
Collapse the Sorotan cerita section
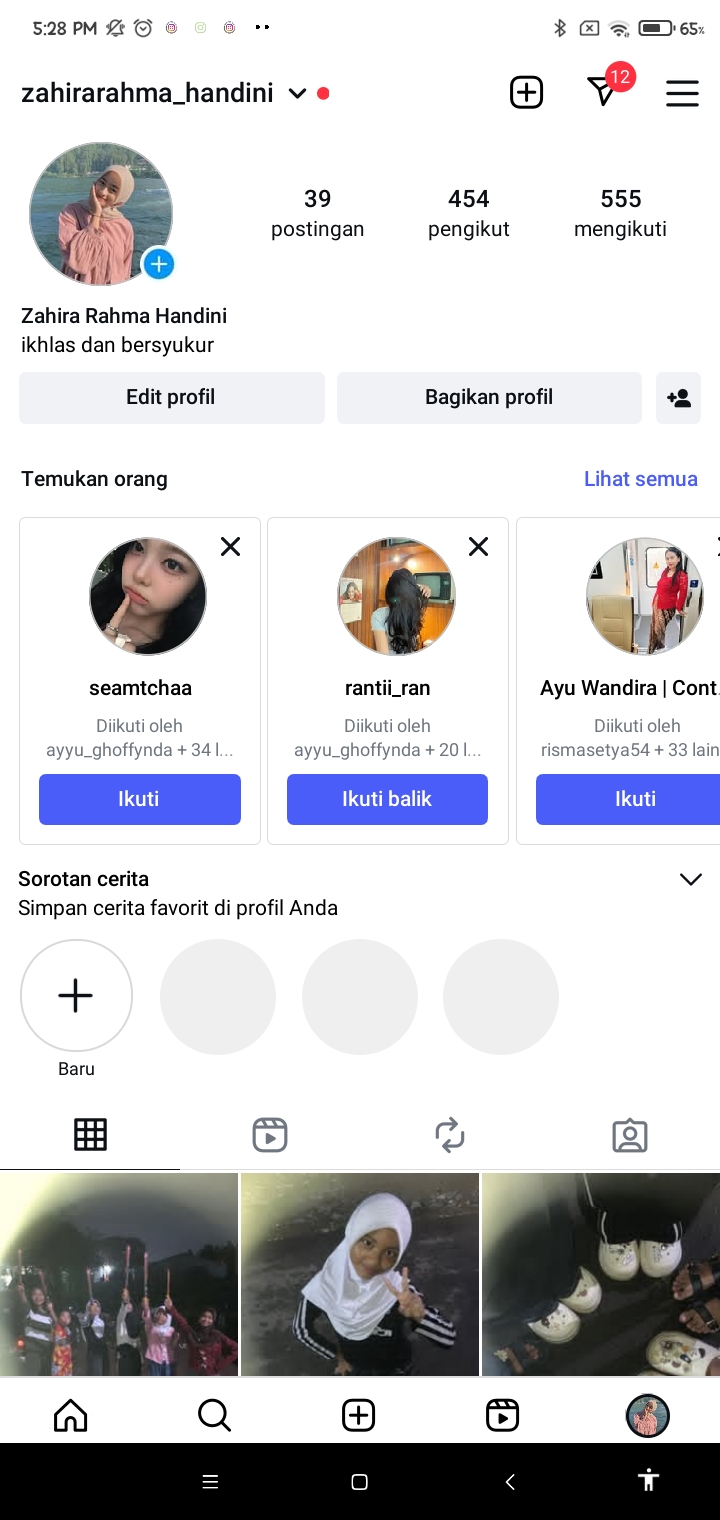pyautogui.click(x=690, y=880)
